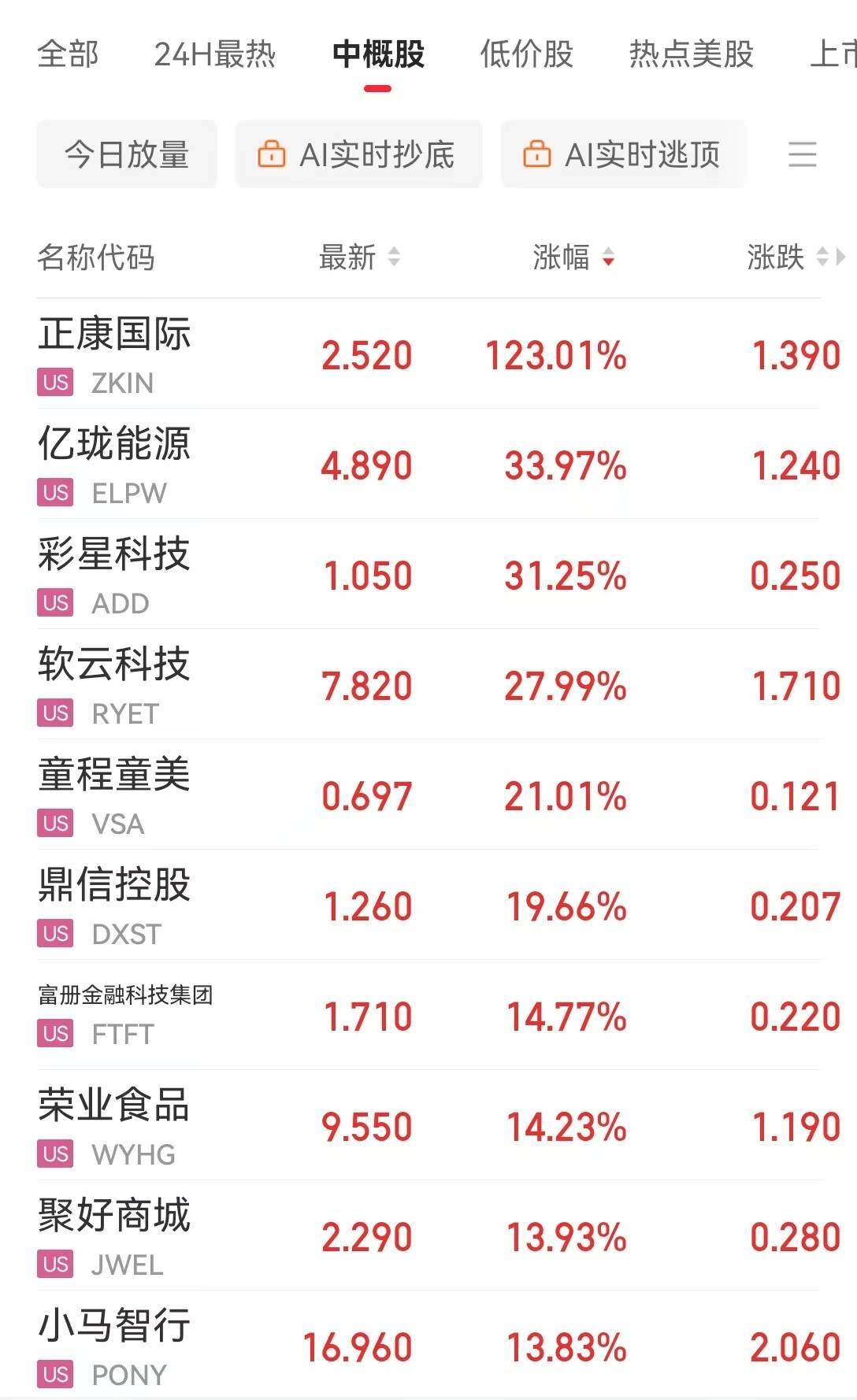The width and height of the screenshot is (857, 1400).
Task: Open the 小马智行 PONY stock row
Action: pos(315,1346)
